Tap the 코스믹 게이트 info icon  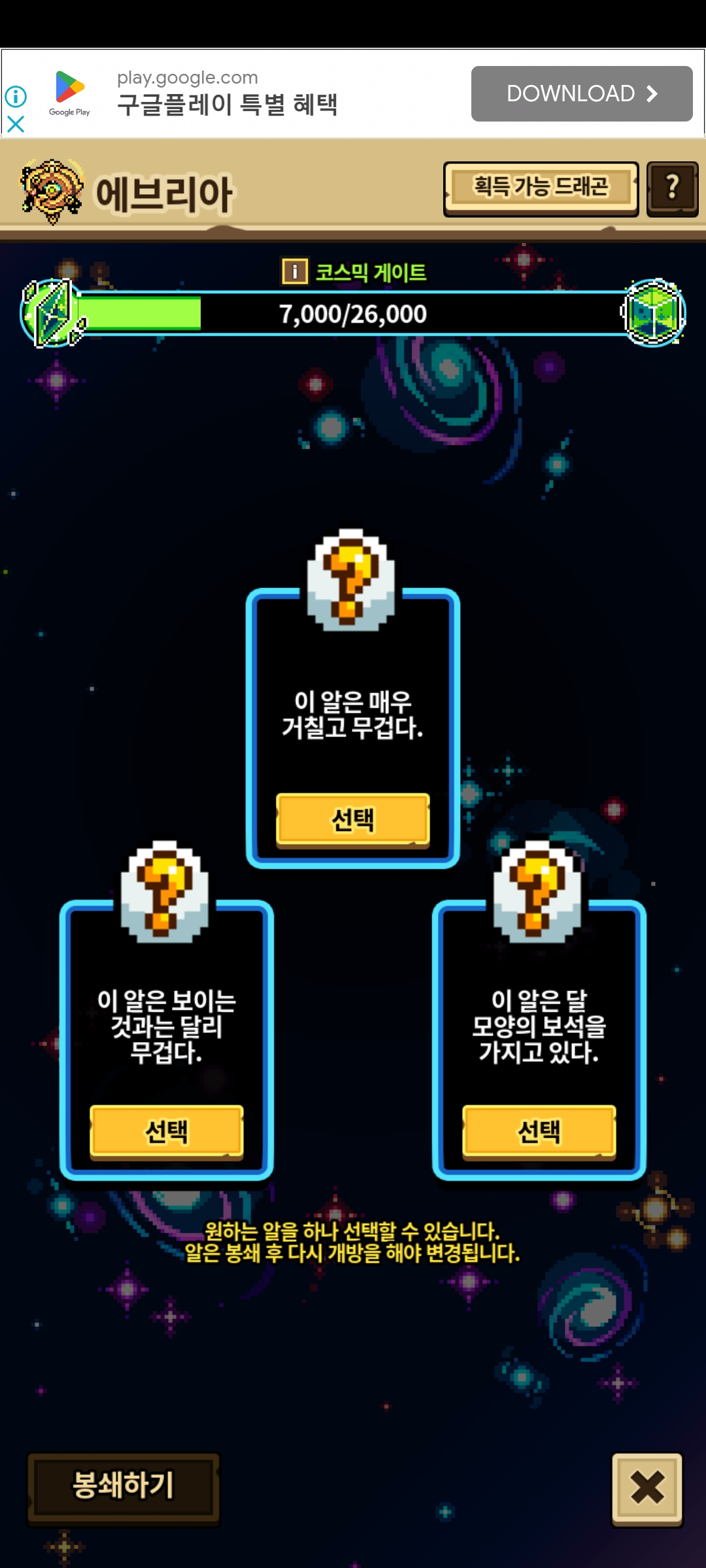pyautogui.click(x=294, y=271)
